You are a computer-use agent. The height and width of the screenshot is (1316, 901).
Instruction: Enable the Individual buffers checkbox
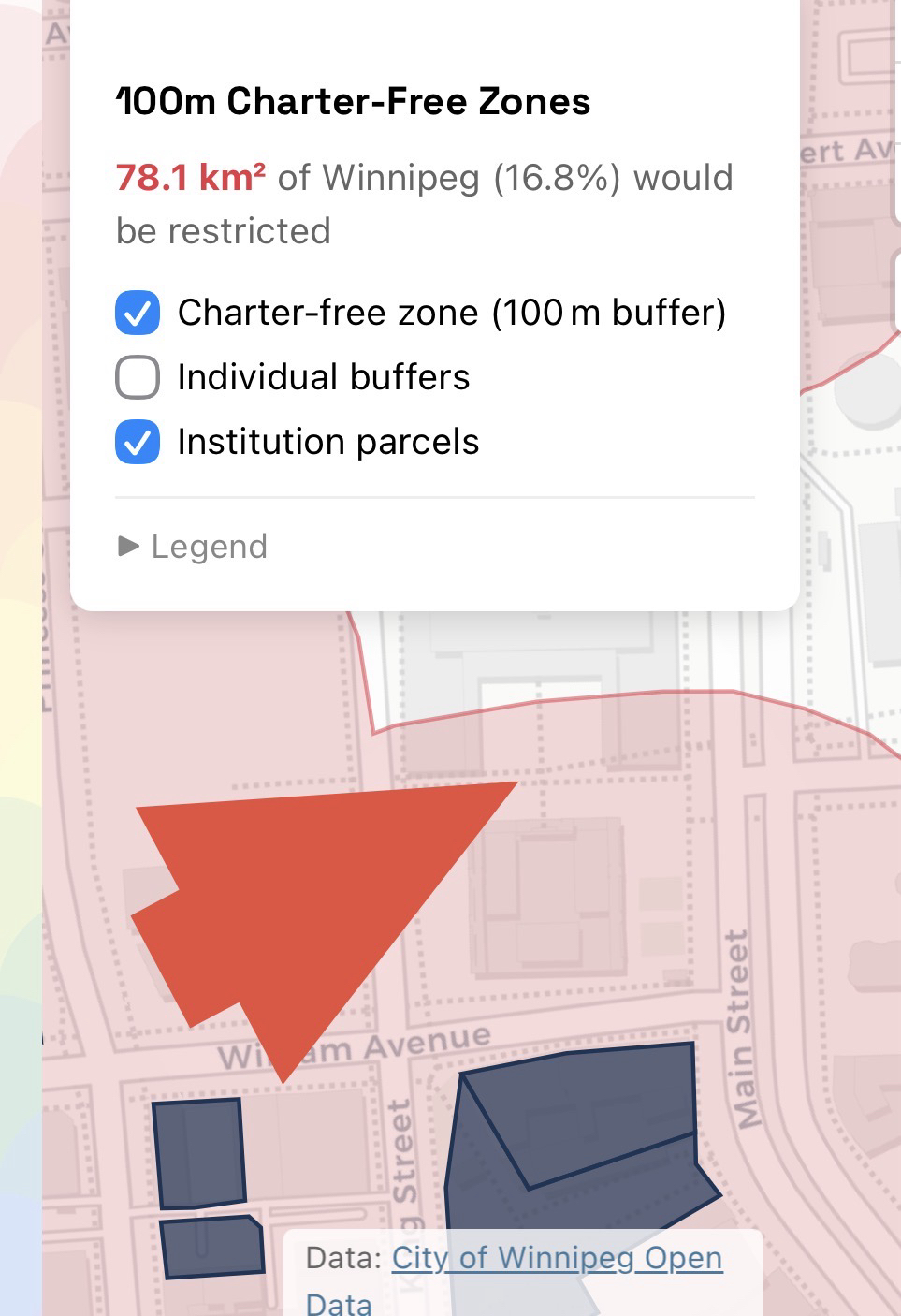138,377
